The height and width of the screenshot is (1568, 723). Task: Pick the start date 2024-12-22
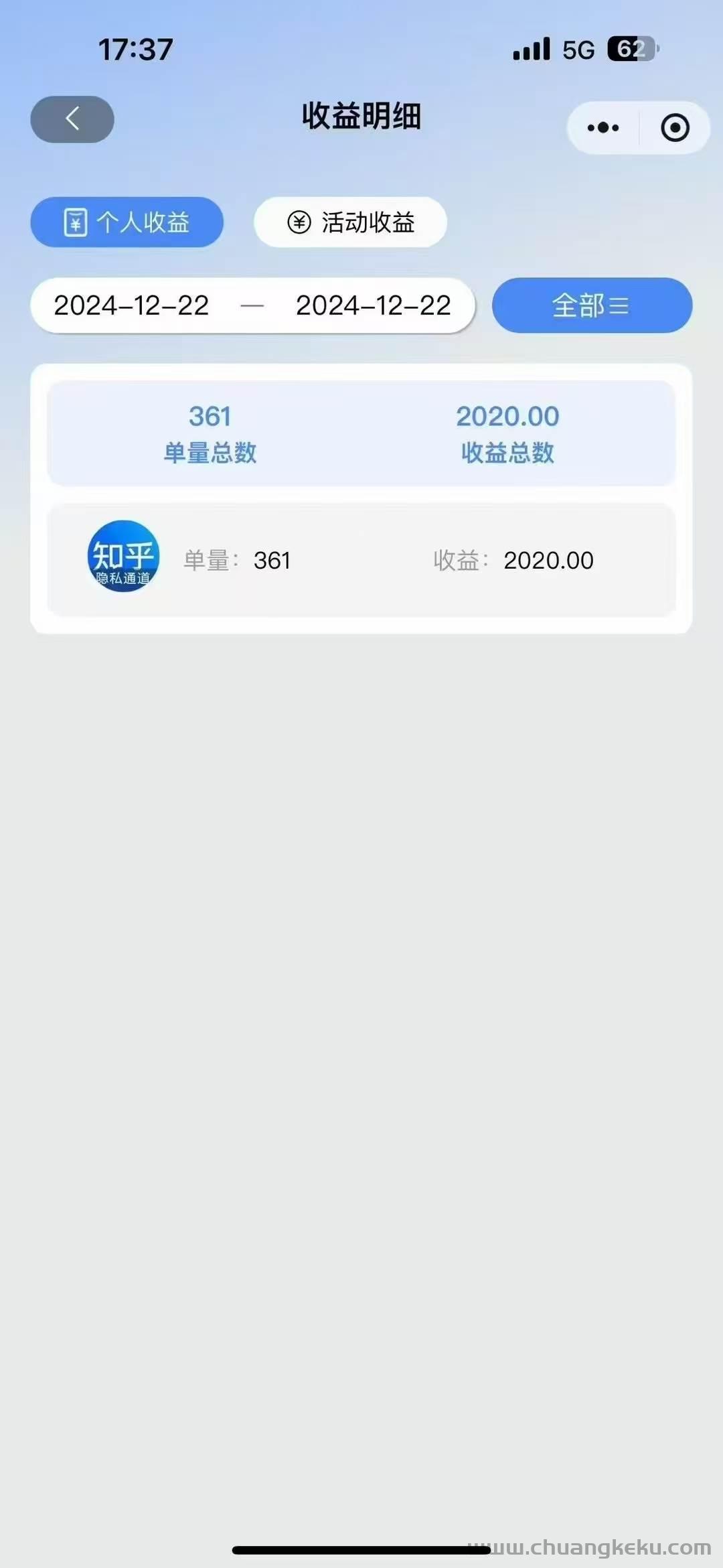click(x=131, y=305)
